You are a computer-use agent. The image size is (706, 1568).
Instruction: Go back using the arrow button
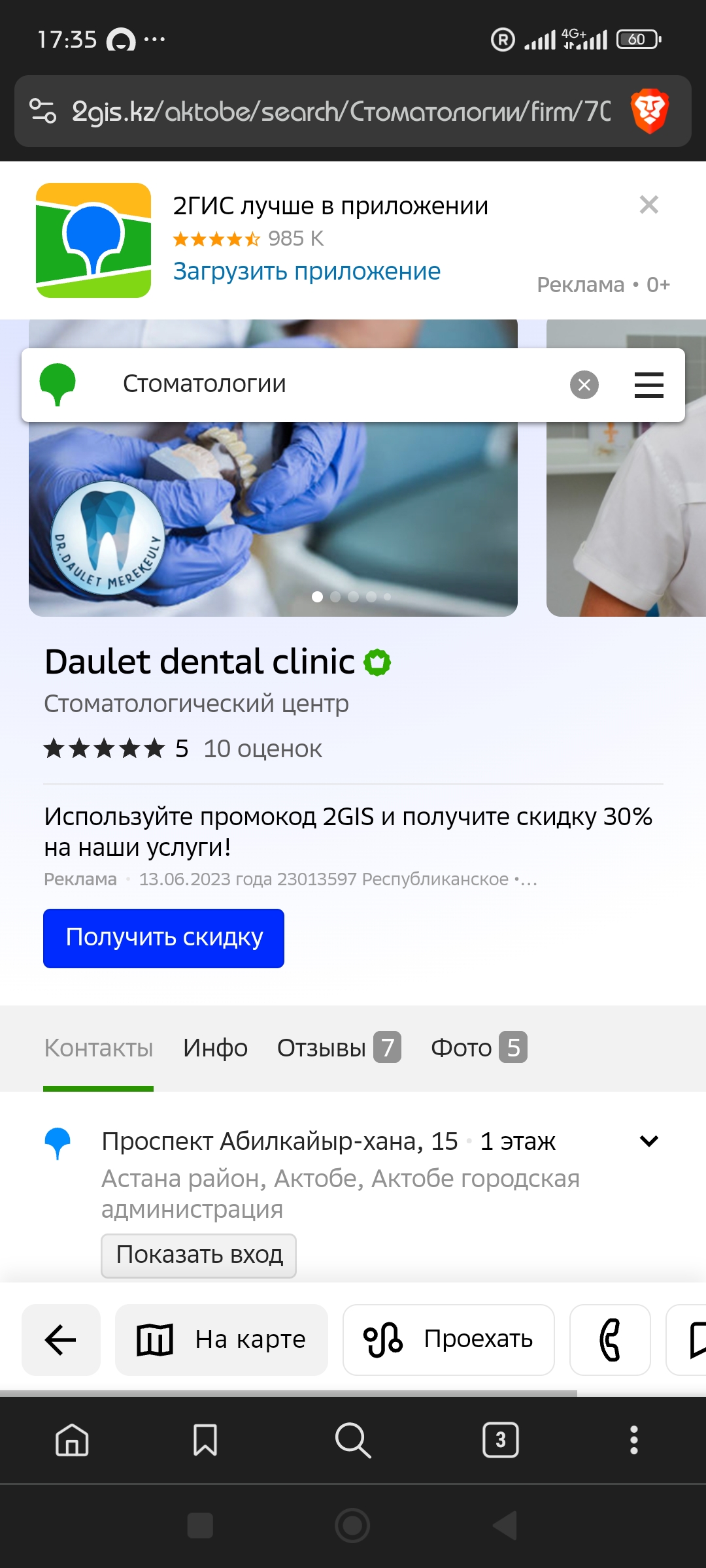coord(61,1340)
